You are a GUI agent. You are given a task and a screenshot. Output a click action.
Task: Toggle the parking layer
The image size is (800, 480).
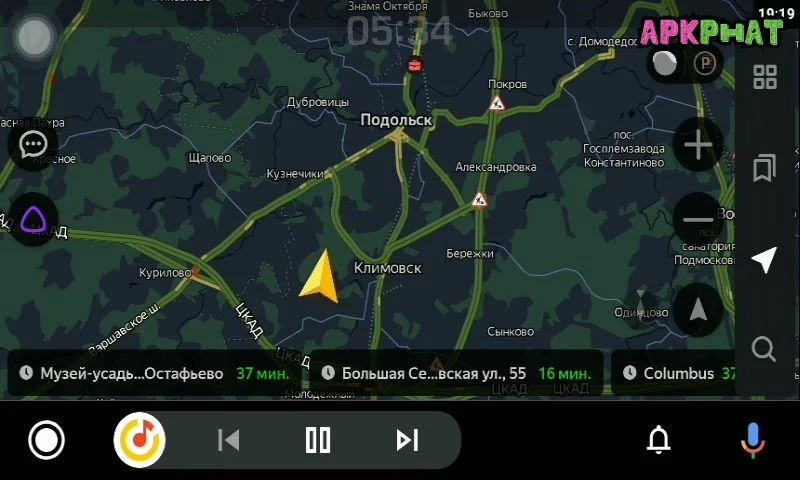pyautogui.click(x=708, y=65)
